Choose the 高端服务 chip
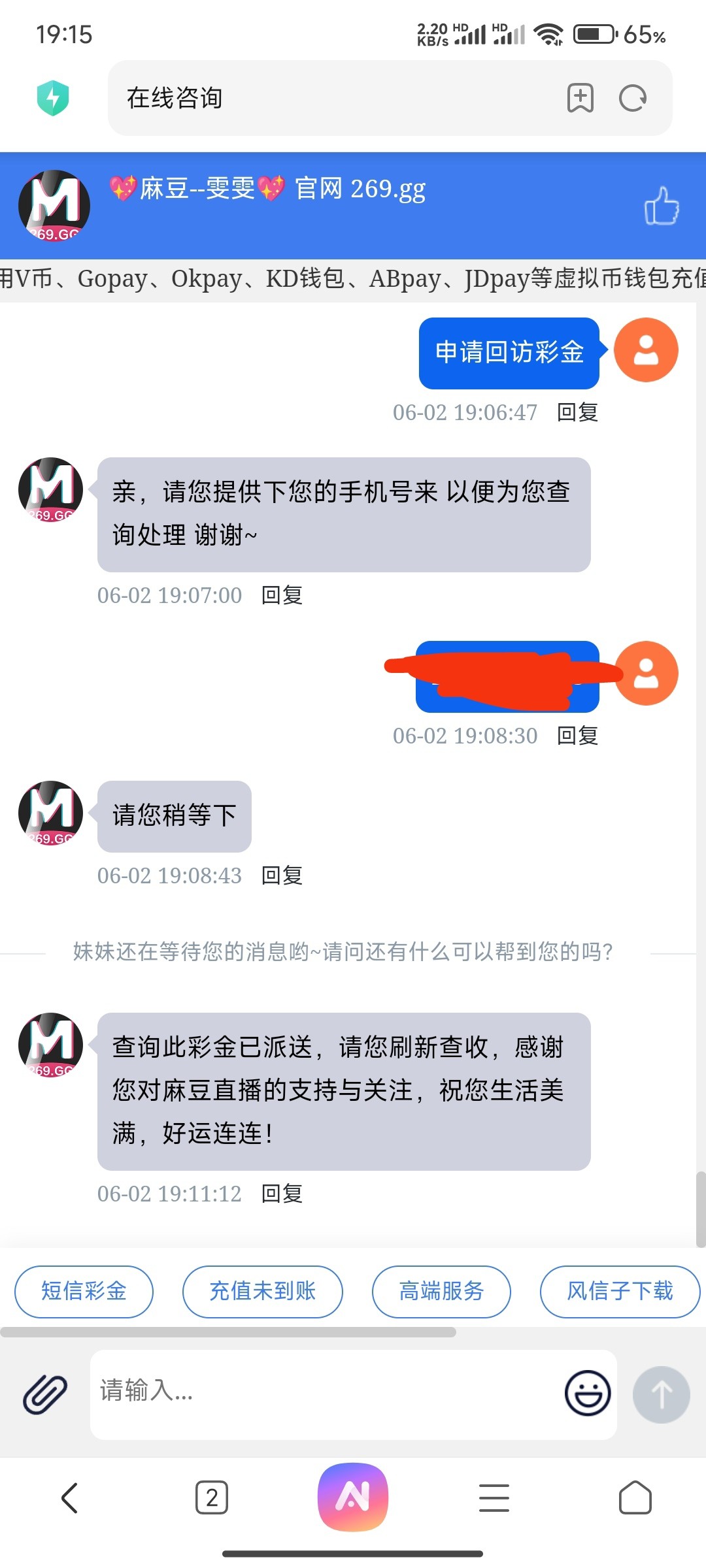This screenshot has width=706, height=1568. click(441, 1291)
